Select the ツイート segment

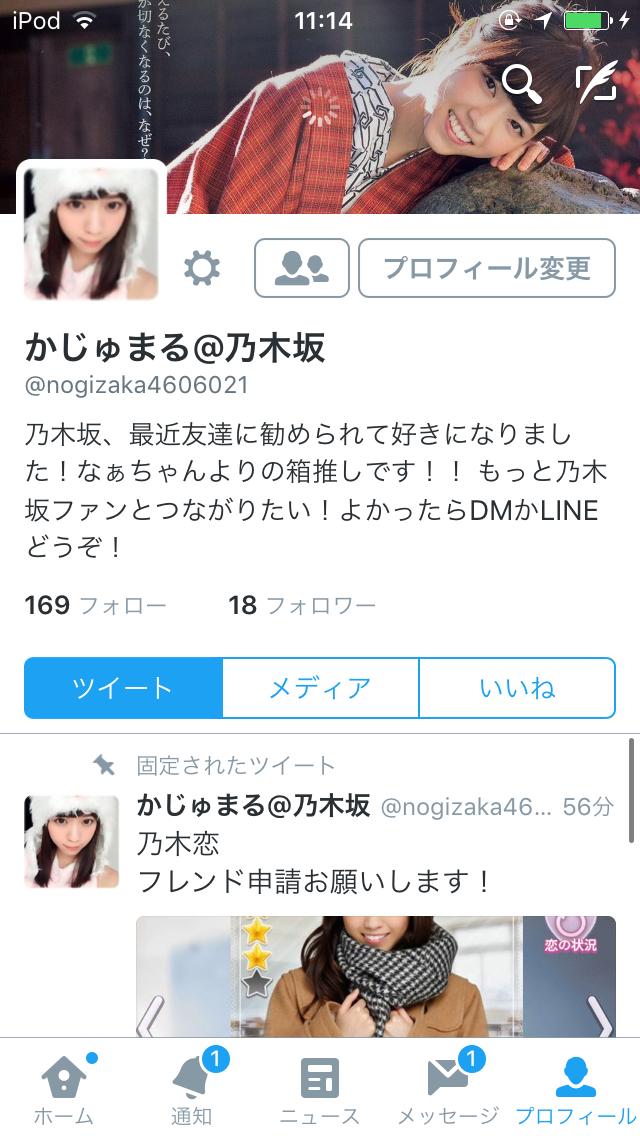point(123,688)
